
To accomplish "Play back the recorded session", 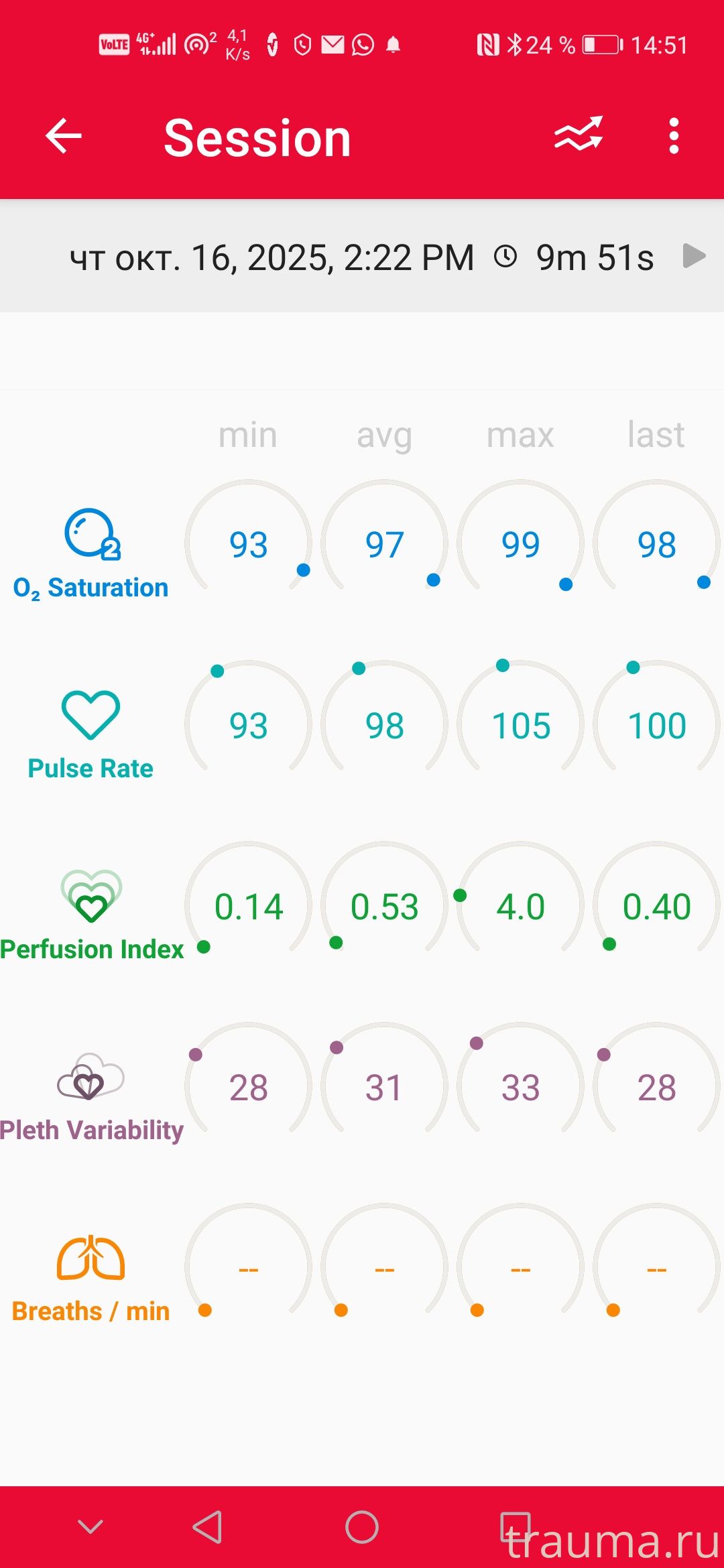I will click(x=694, y=256).
